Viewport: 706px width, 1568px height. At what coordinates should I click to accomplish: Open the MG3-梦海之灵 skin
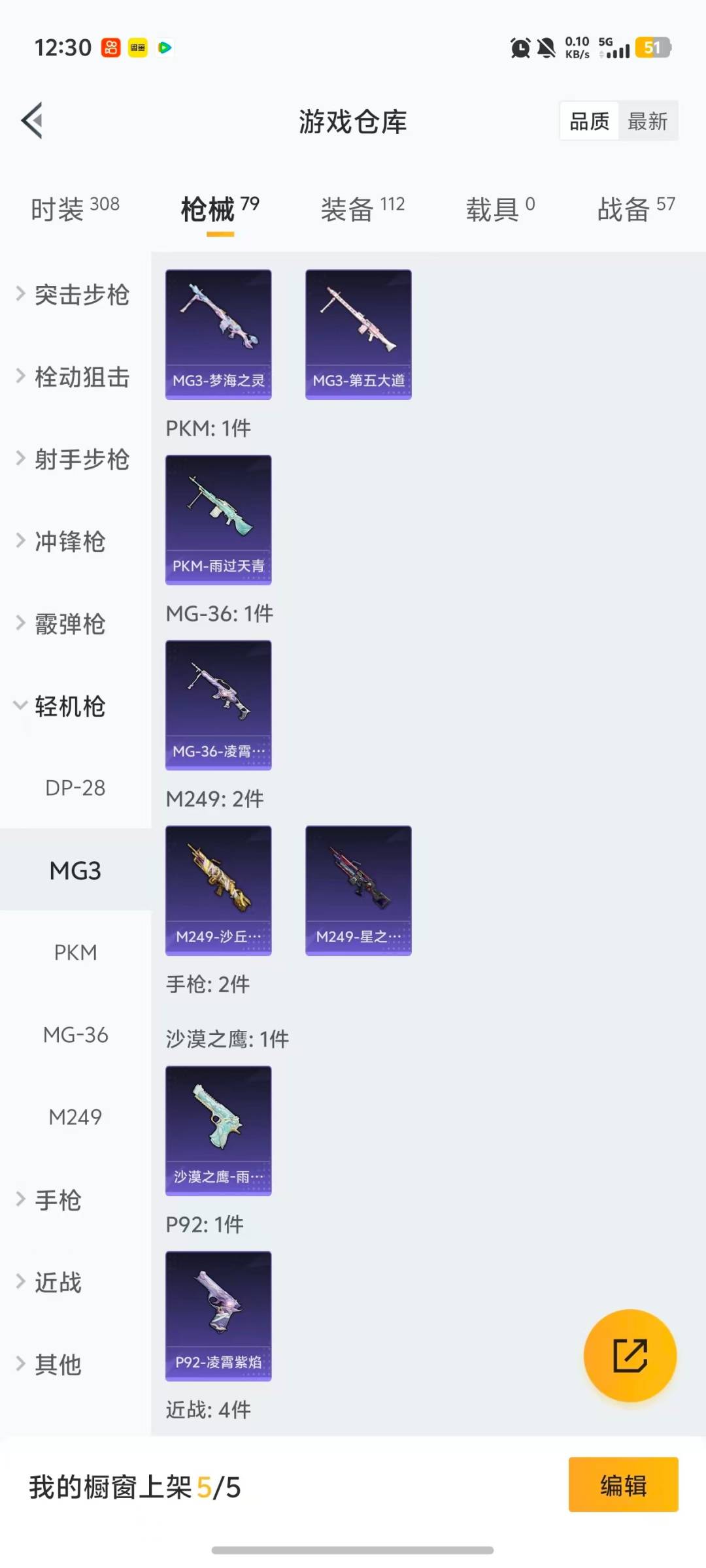[218, 334]
